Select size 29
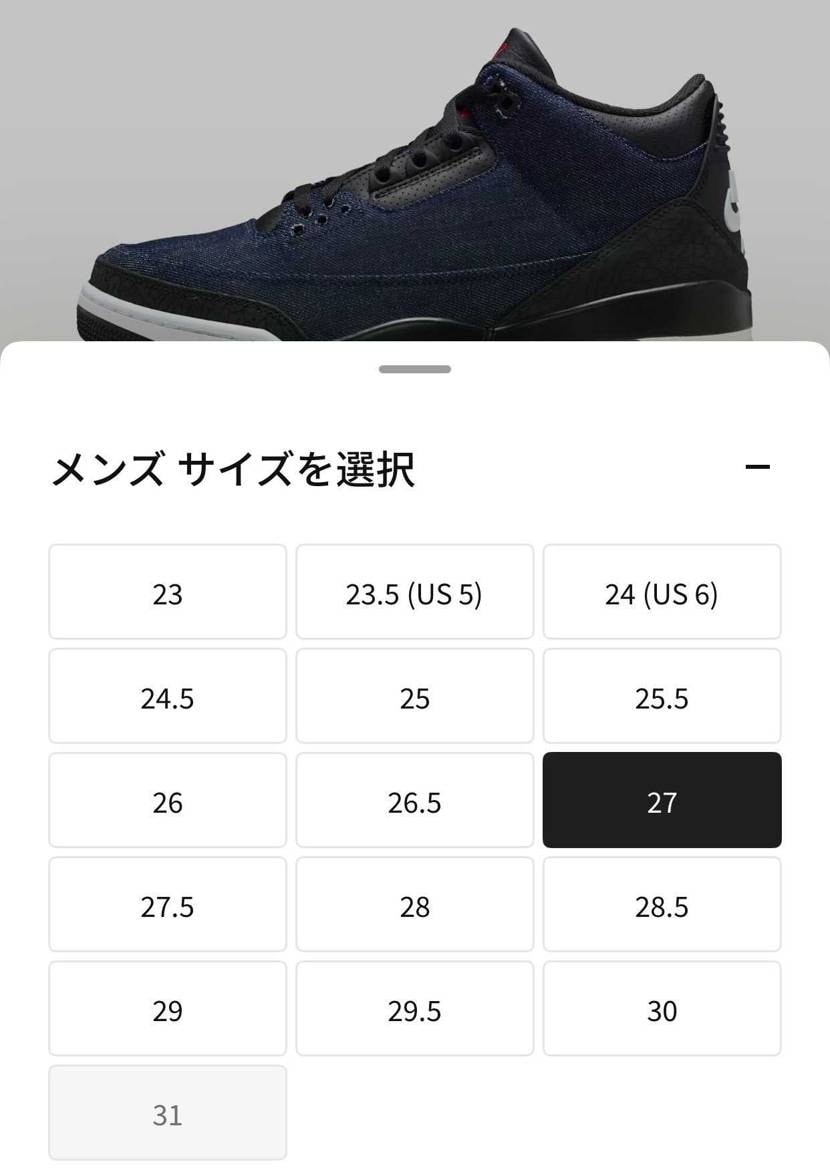830x1174 pixels. click(167, 1009)
